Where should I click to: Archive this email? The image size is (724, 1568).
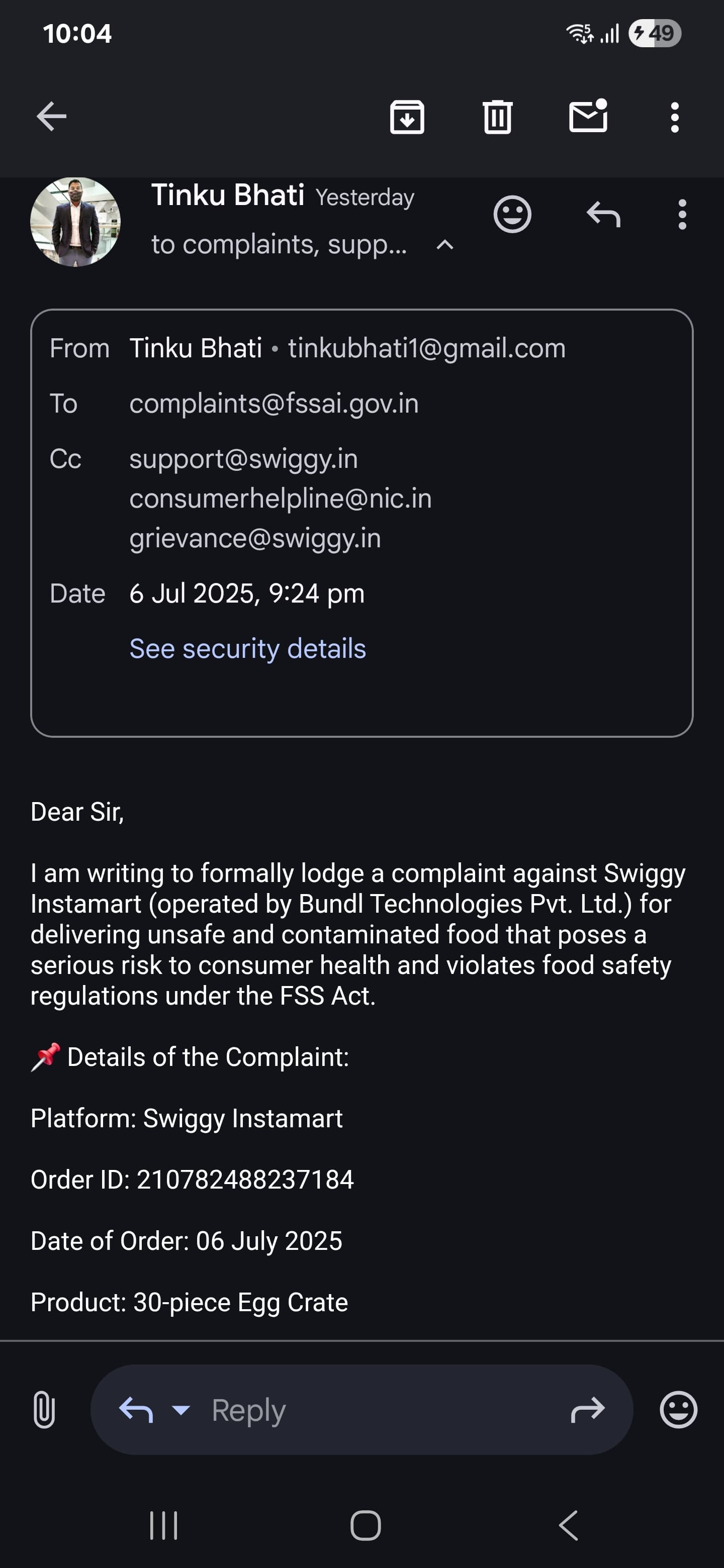pos(407,116)
